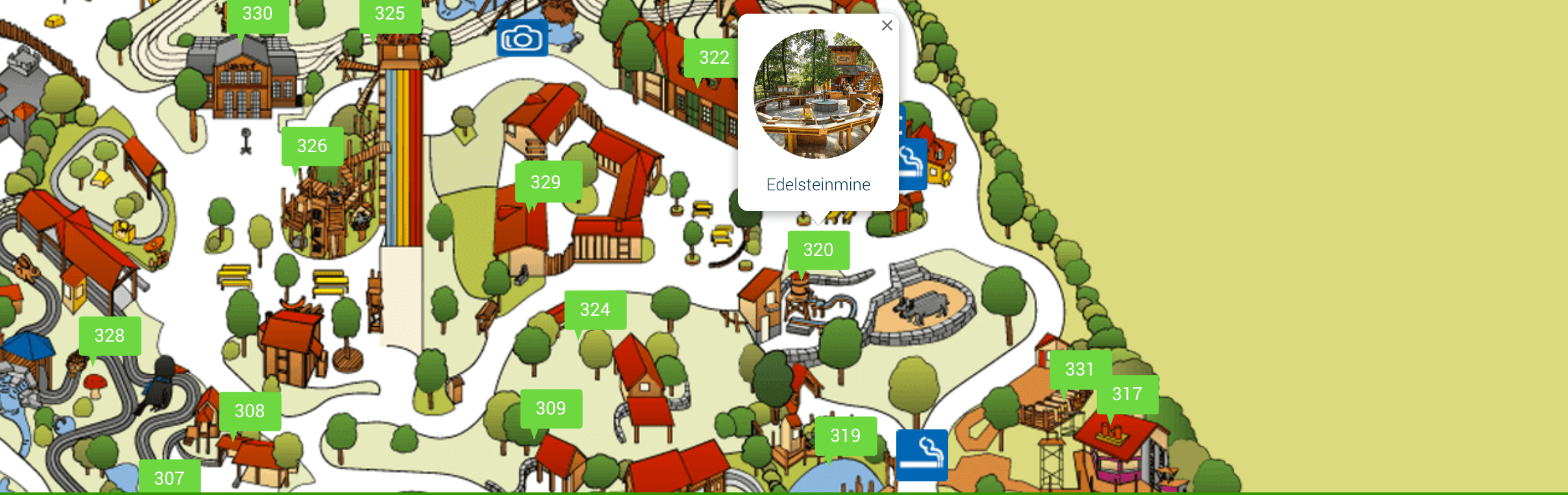Select map marker 308
This screenshot has height=495, width=1568.
coord(249,411)
